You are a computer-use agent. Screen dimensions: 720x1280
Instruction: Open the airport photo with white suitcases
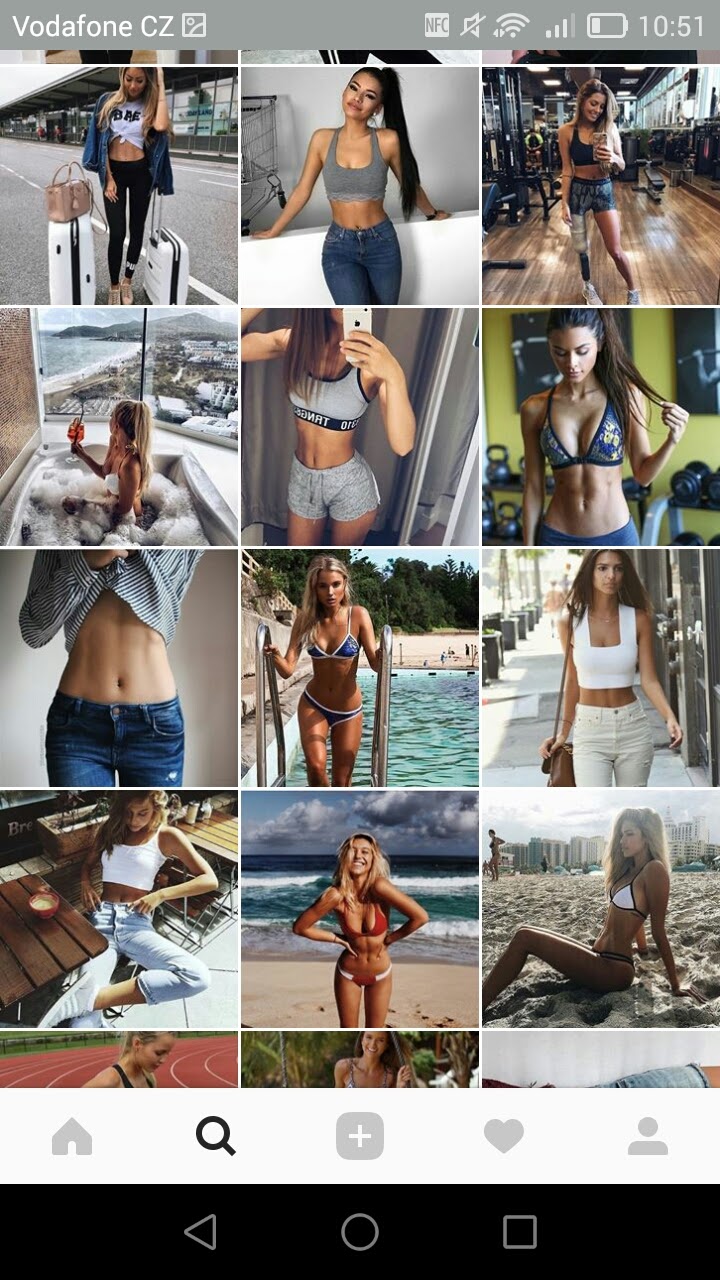click(x=119, y=185)
